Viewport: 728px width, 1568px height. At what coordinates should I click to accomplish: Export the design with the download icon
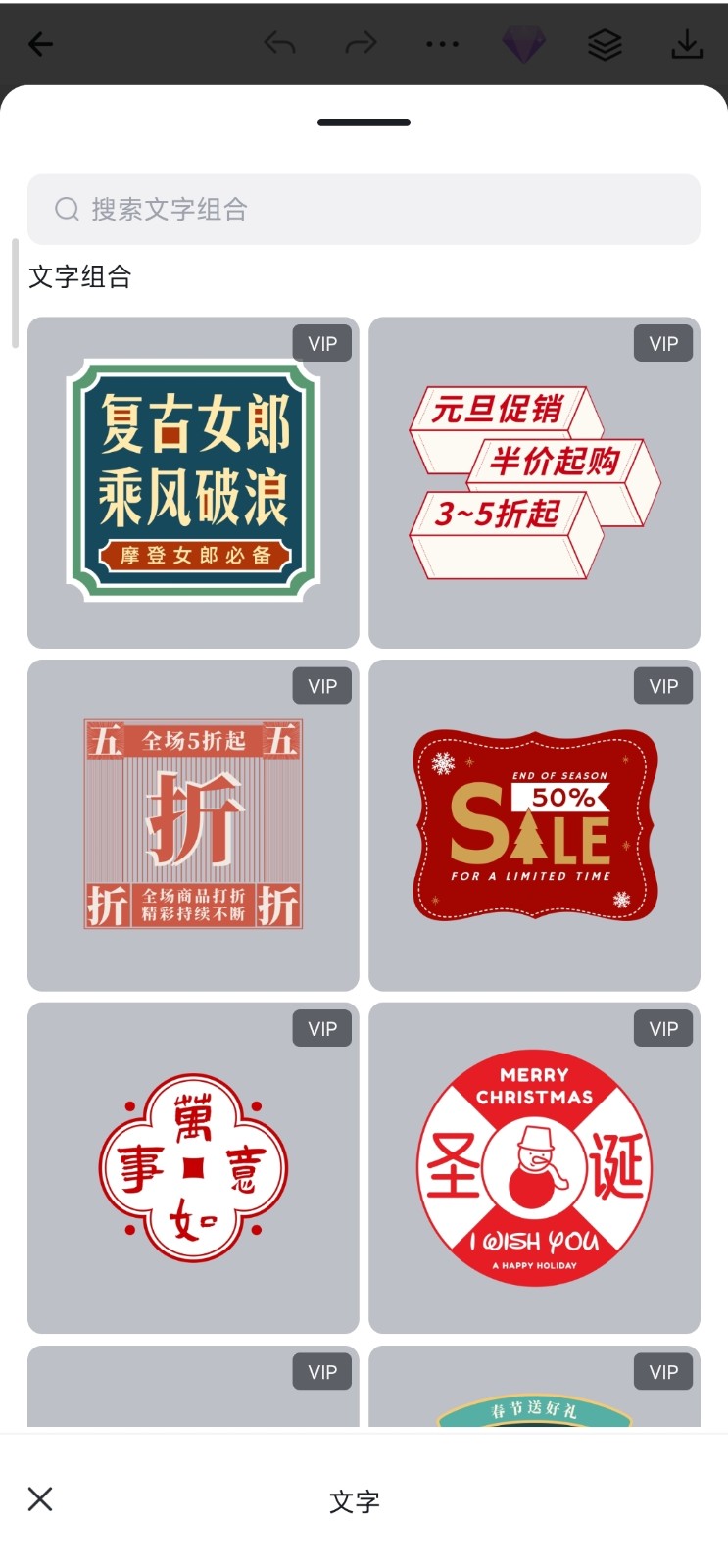coord(687,43)
